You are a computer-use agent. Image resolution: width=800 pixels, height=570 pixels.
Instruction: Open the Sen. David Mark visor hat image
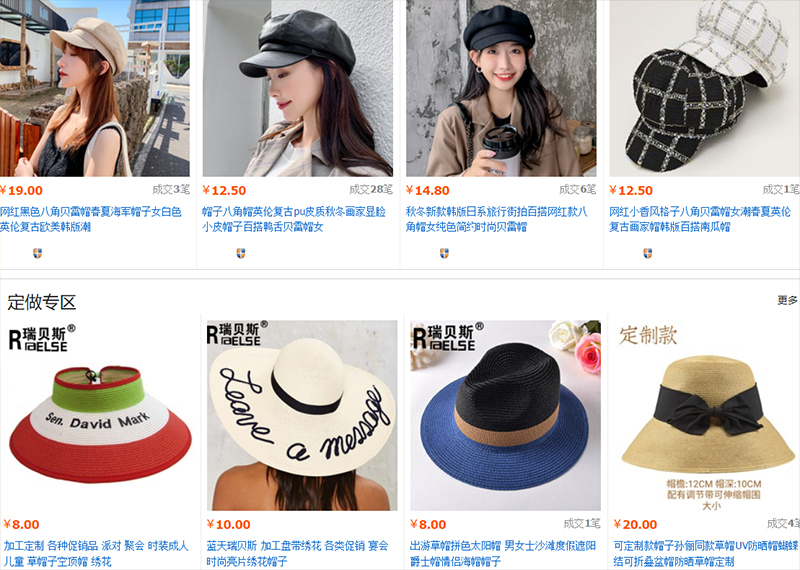coord(99,415)
